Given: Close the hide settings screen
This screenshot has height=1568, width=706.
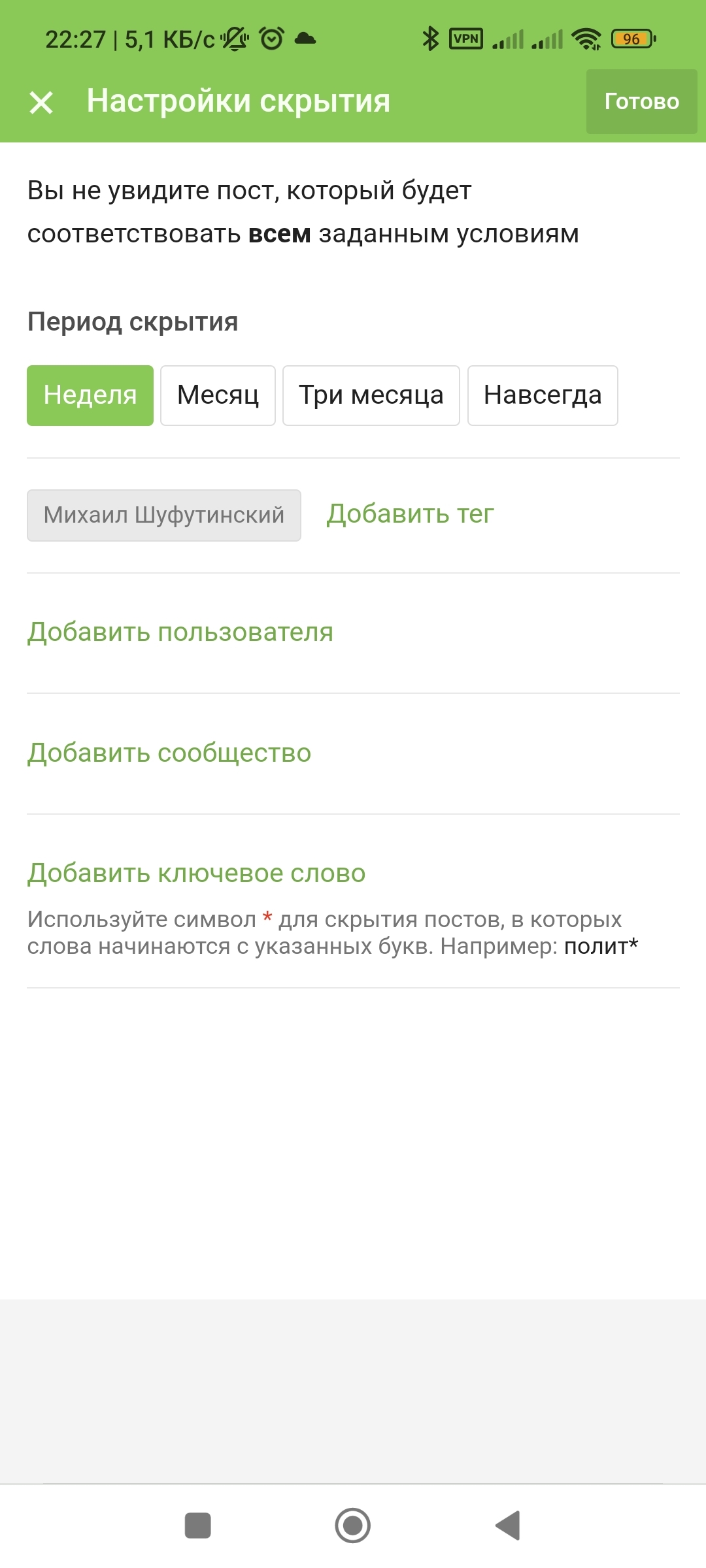Looking at the screenshot, I should click(x=41, y=103).
